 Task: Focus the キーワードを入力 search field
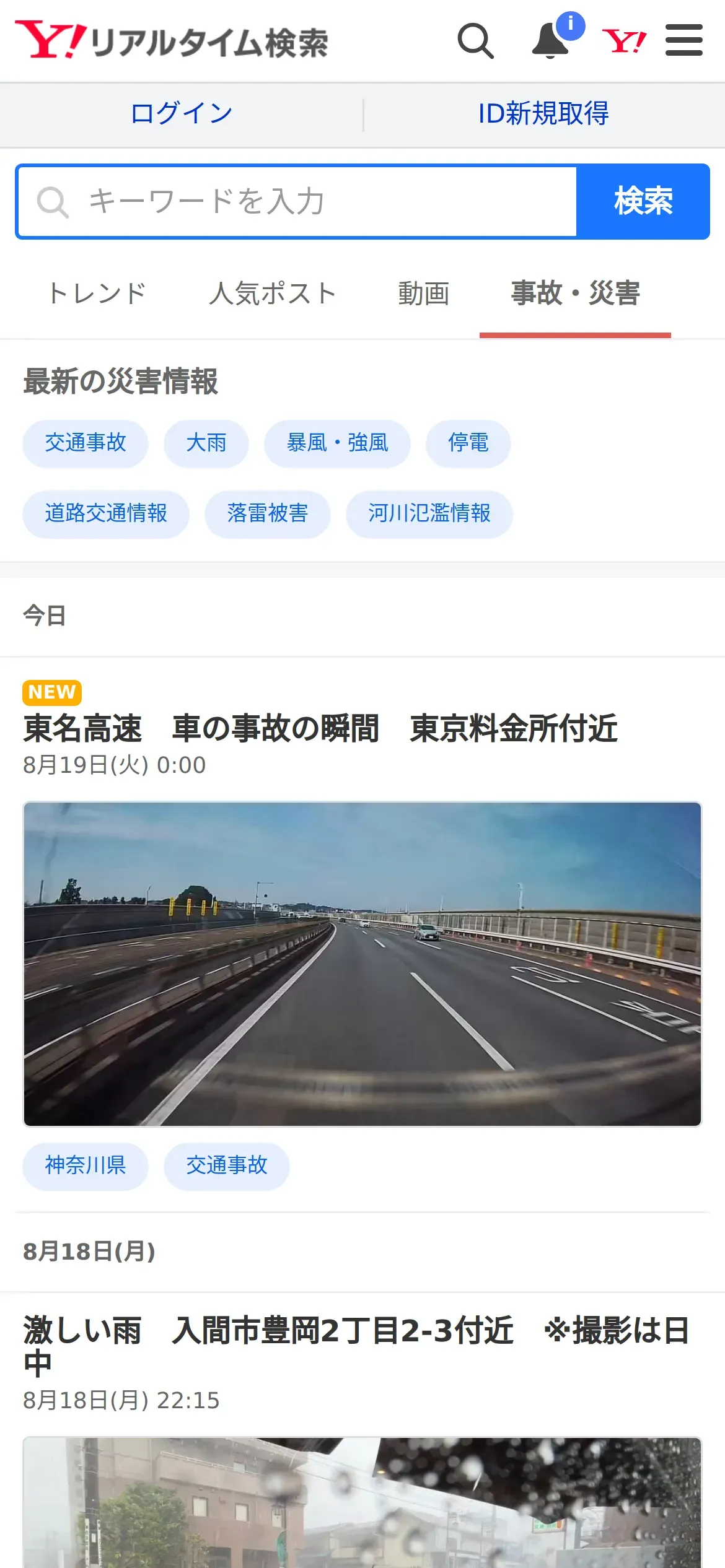point(297,202)
